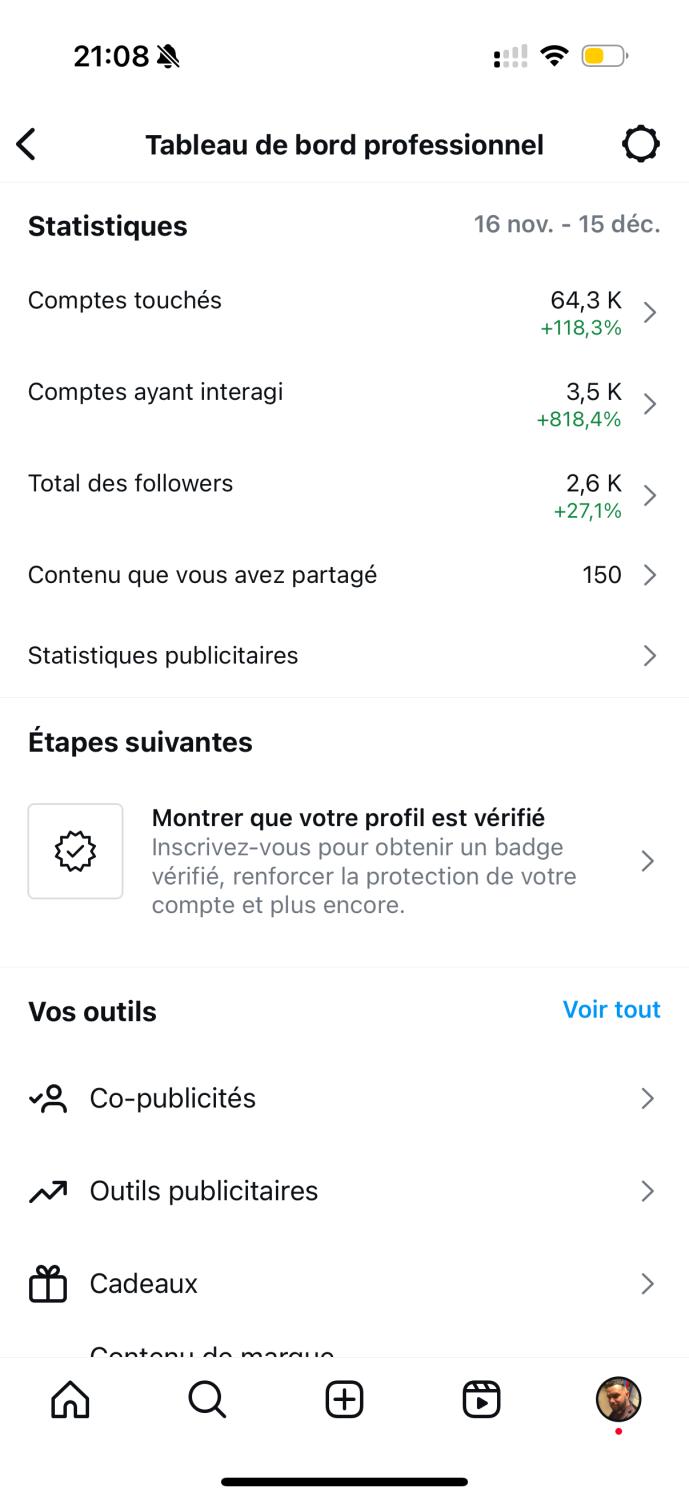Open Montrer que votre profil est vérifié

[344, 861]
